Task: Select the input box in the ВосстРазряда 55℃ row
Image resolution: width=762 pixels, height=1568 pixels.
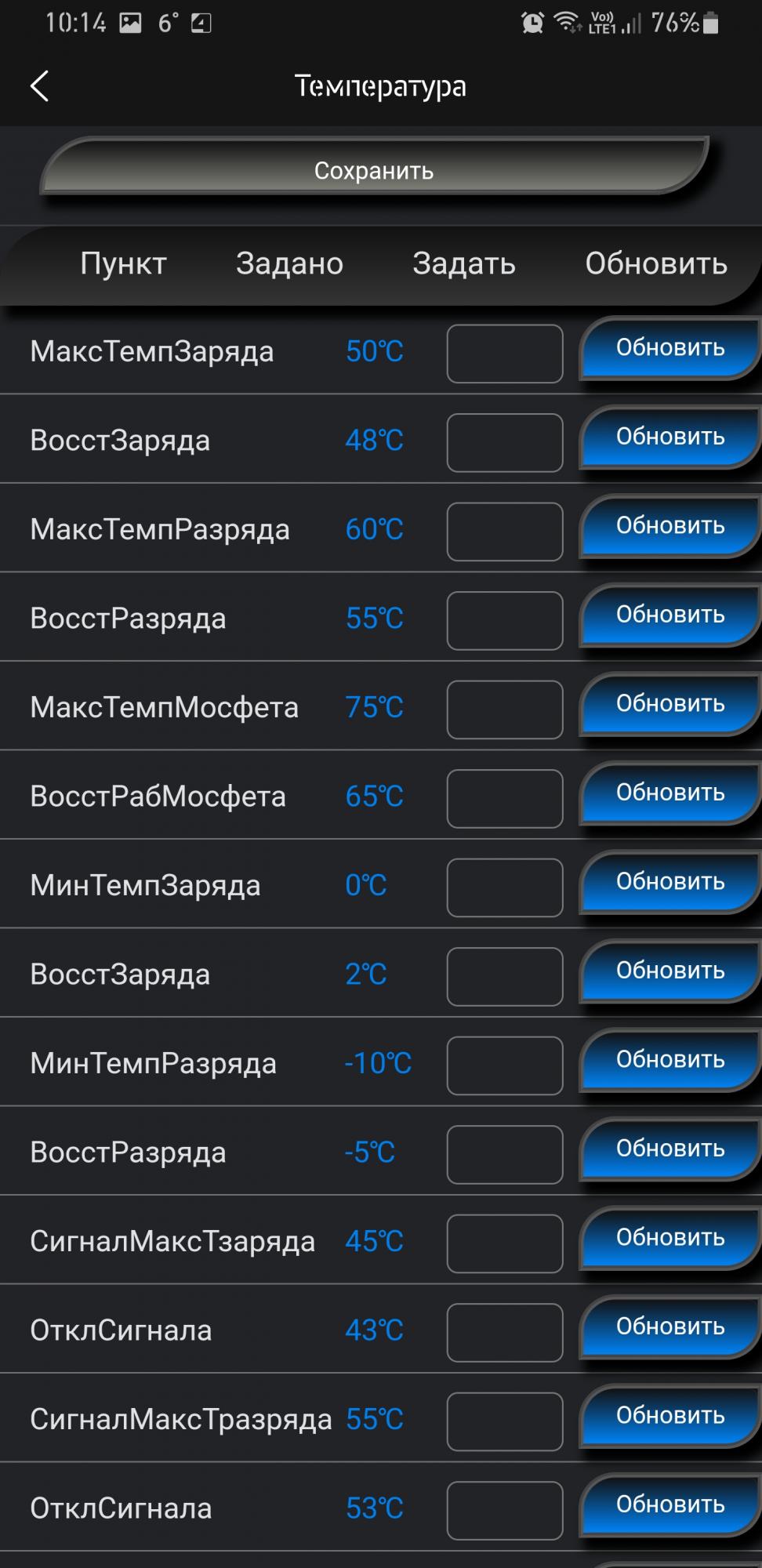Action: click(x=505, y=620)
